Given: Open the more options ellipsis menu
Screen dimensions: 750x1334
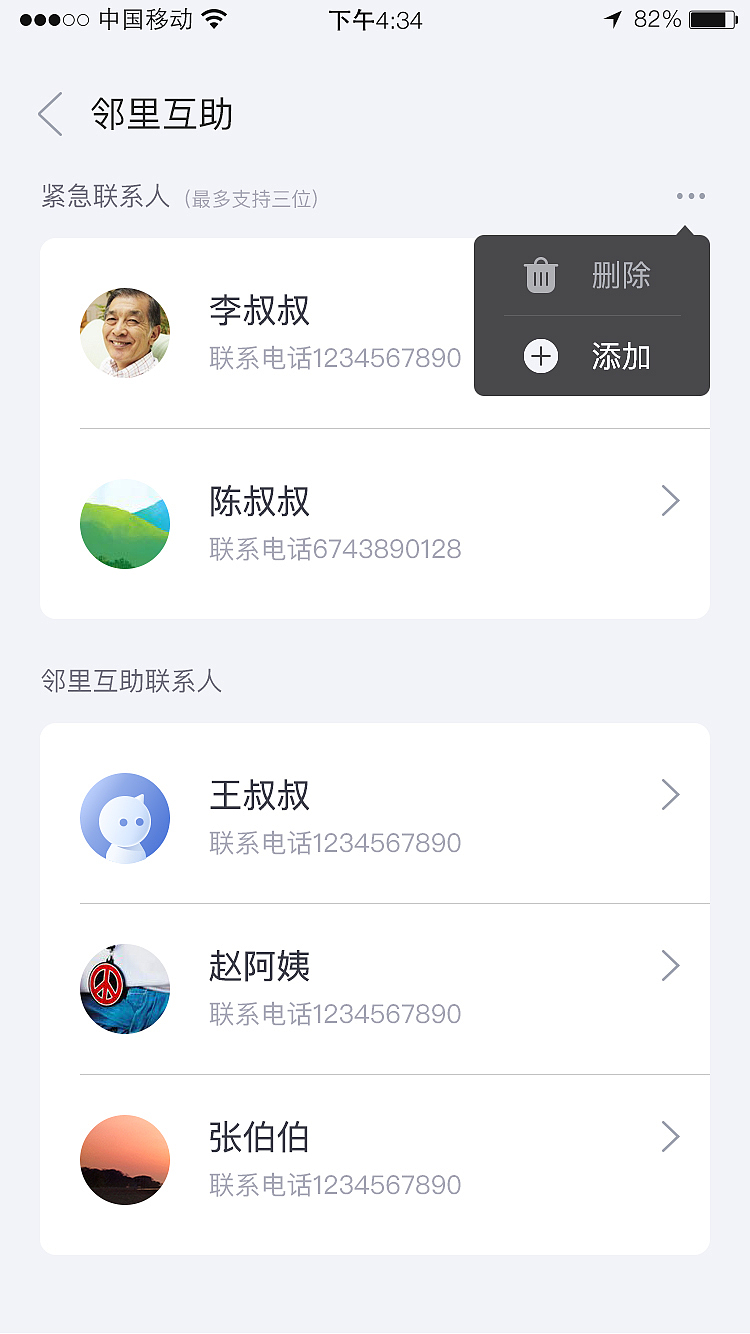Looking at the screenshot, I should 691,196.
